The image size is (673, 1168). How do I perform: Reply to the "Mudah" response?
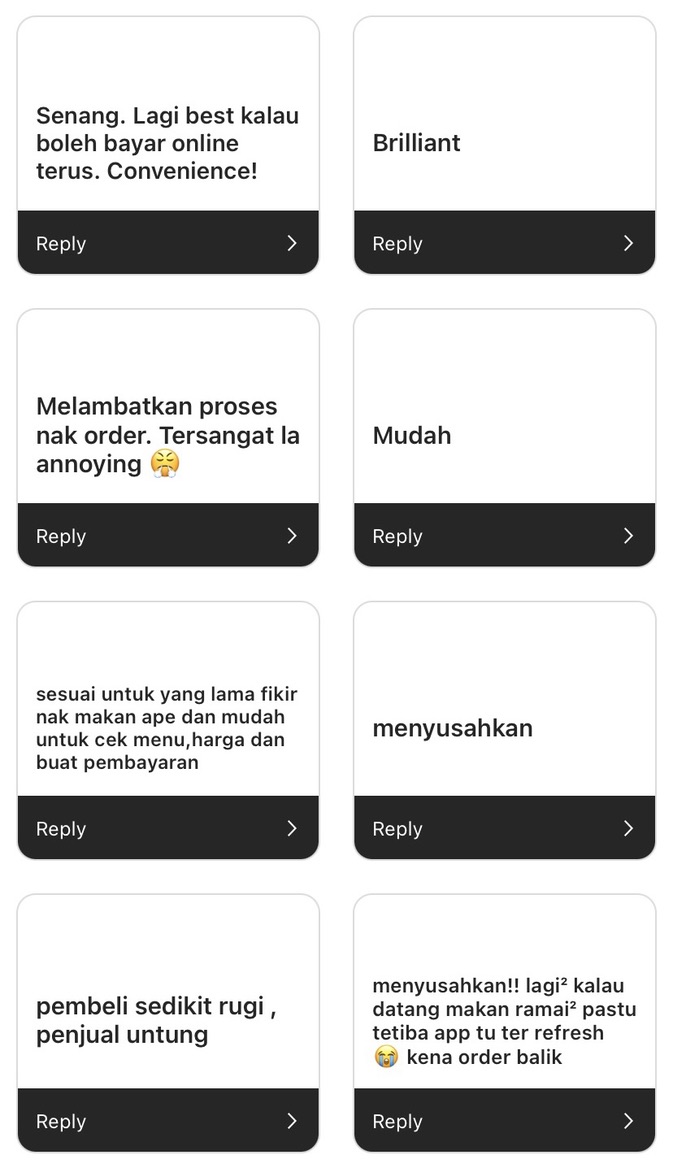pyautogui.click(x=504, y=536)
